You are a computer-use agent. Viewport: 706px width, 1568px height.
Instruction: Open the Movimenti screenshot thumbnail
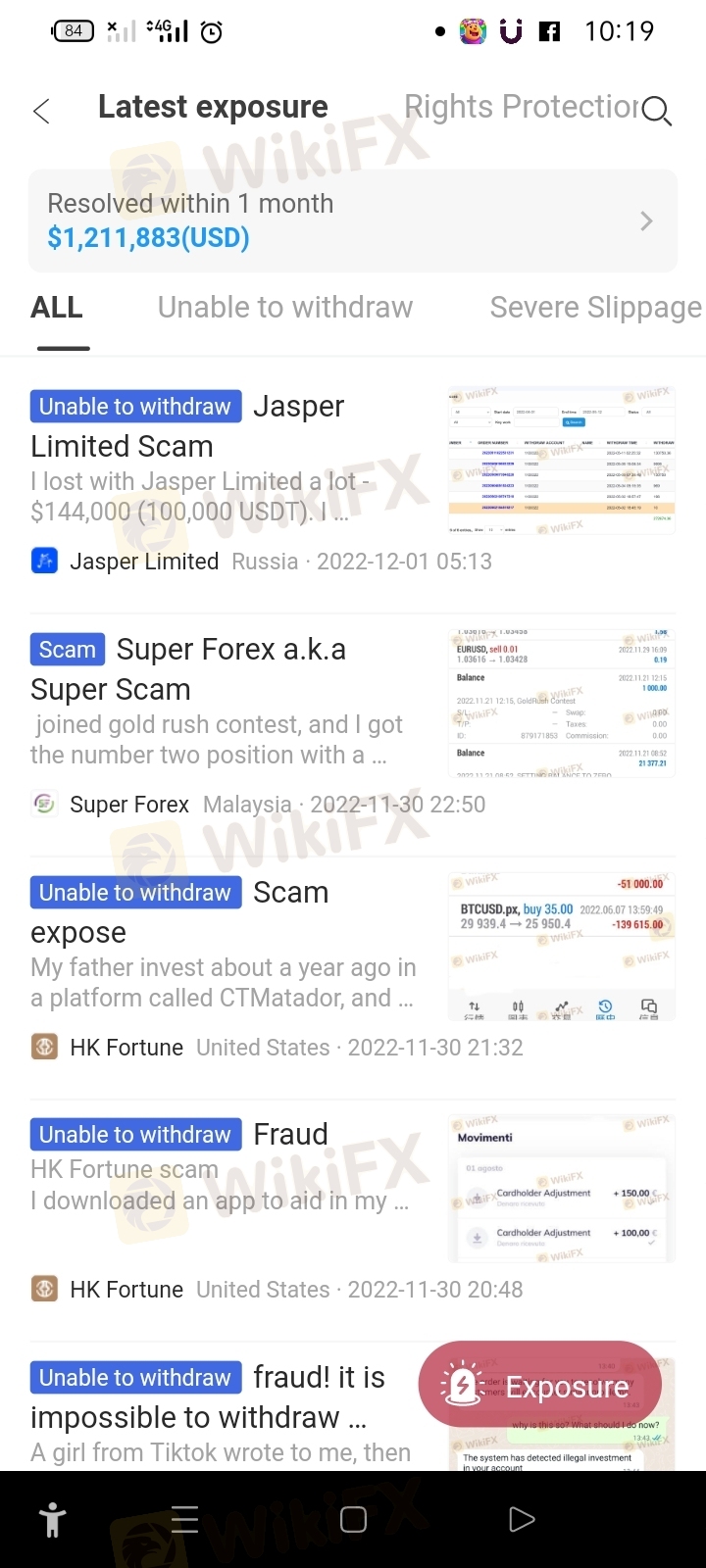tap(561, 1188)
